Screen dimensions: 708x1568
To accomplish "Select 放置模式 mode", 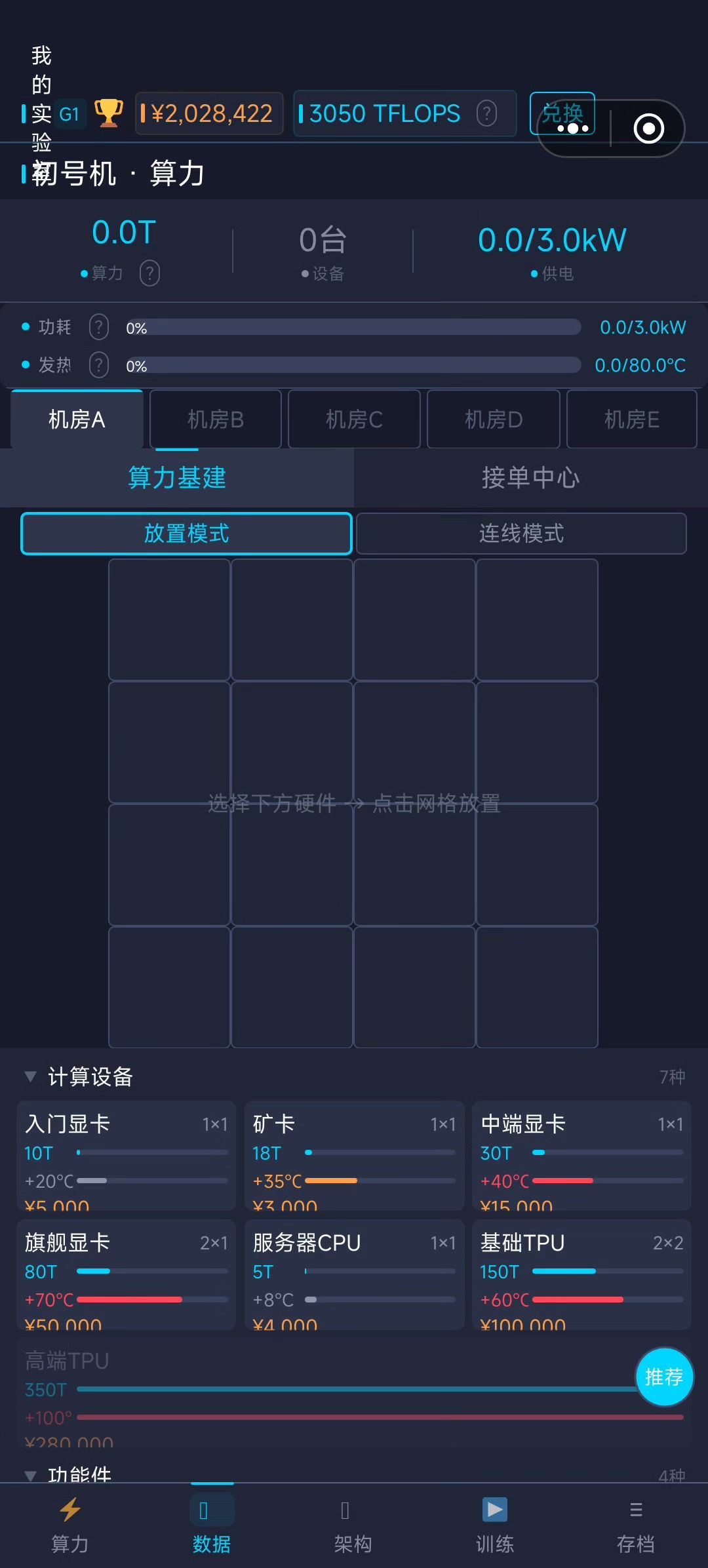I will coord(187,534).
